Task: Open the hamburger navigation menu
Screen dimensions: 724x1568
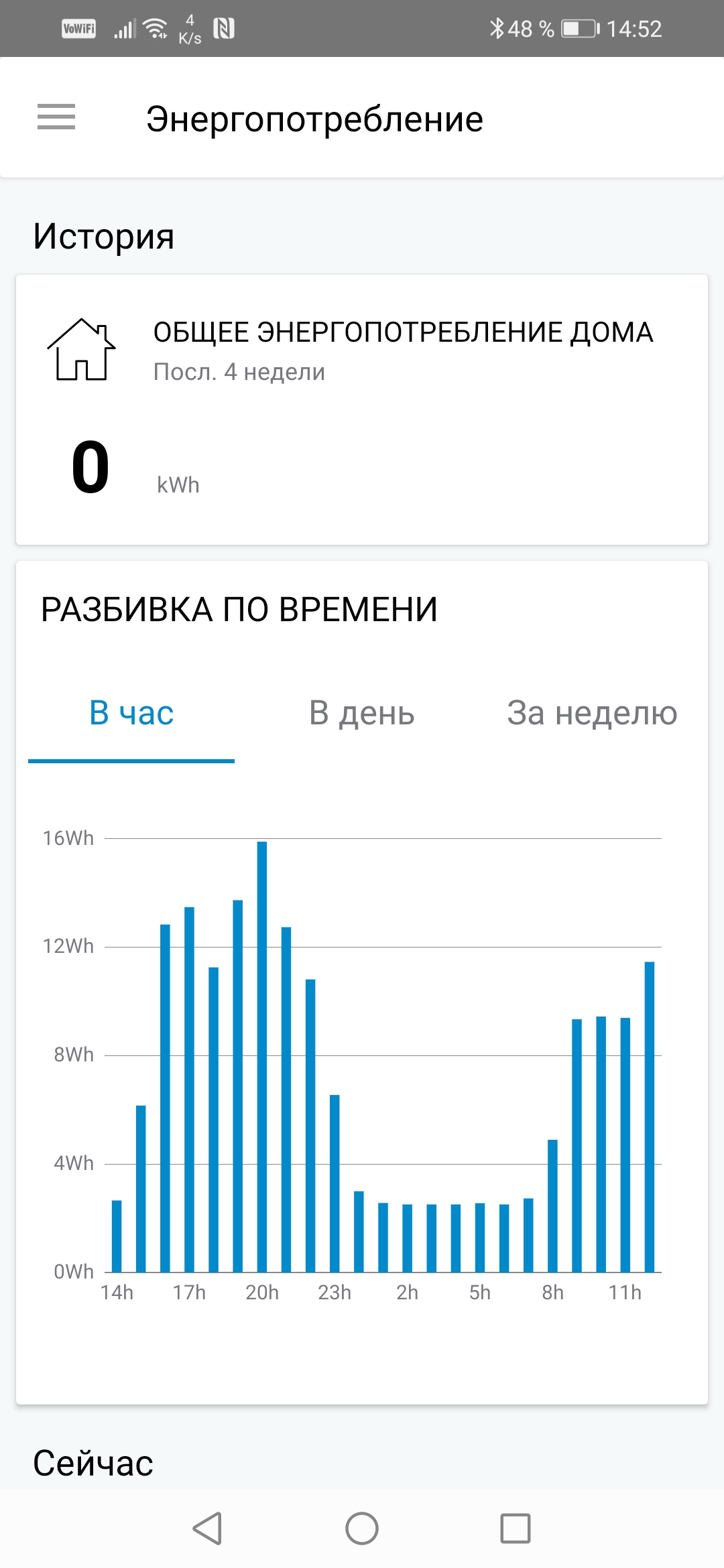Action: (x=56, y=117)
